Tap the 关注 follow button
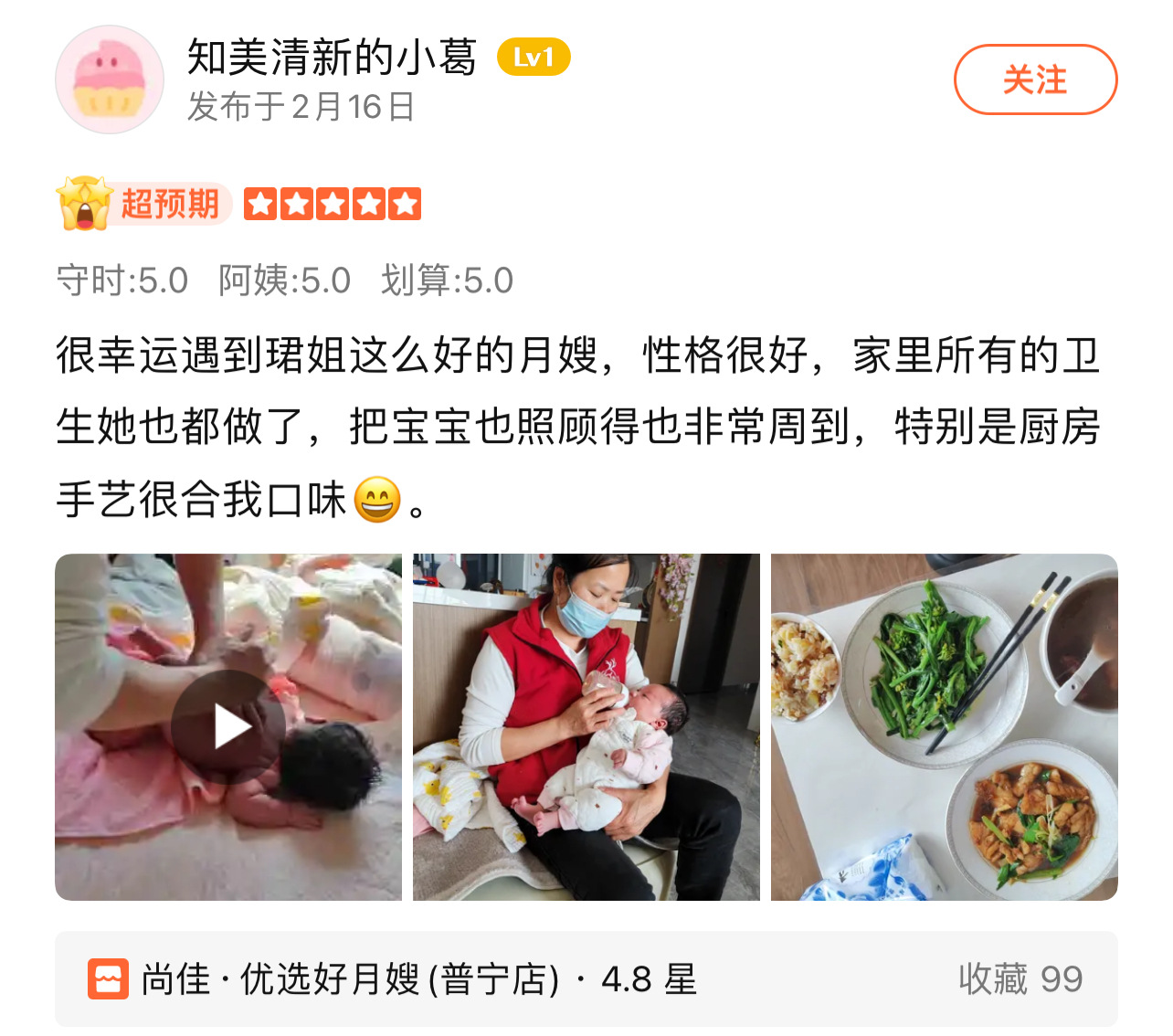Screen dimensions: 1173x1036 click(1035, 79)
